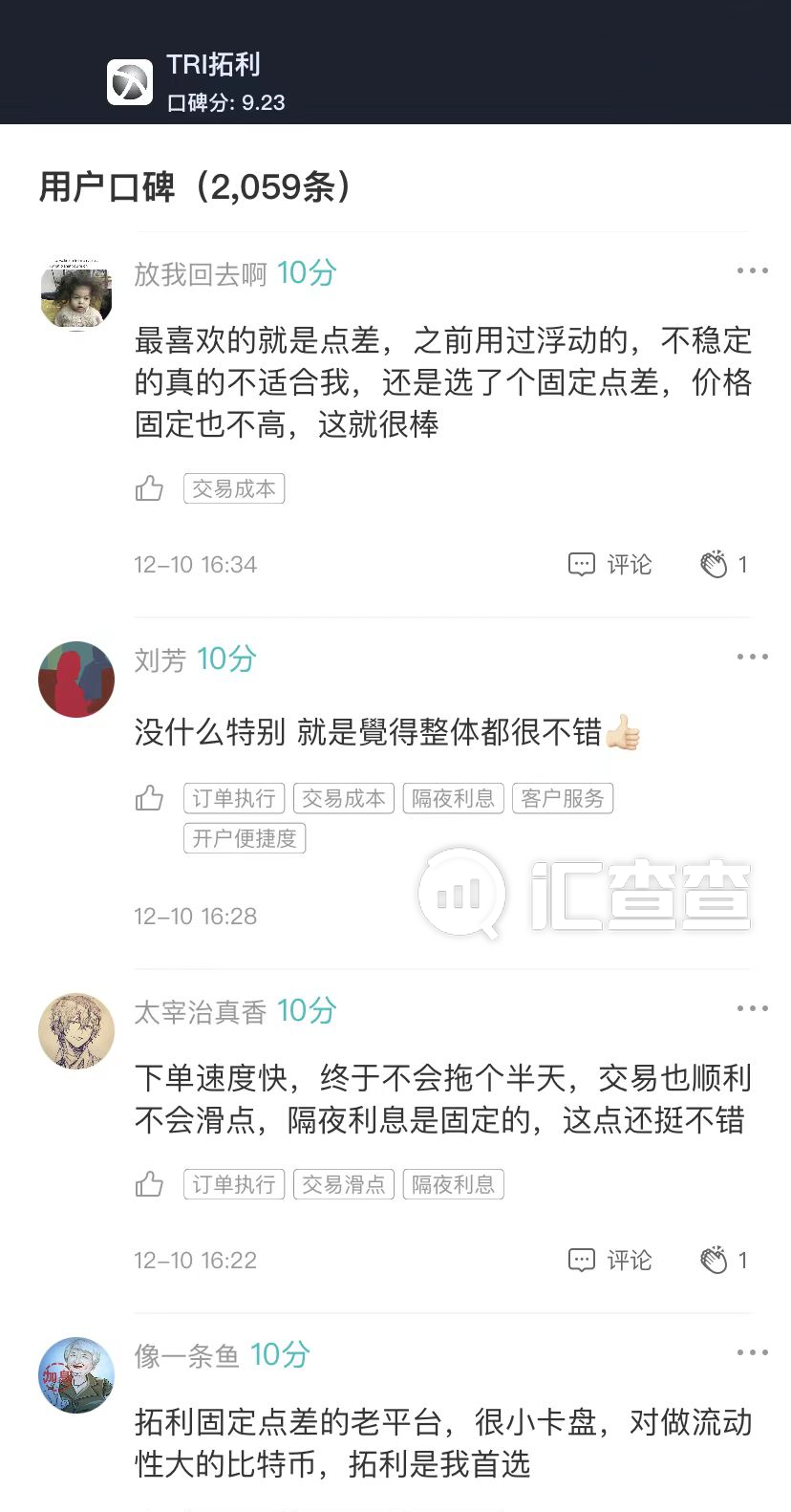Viewport: 791px width, 1512px height.
Task: Open overflow menu on 像一条鱼's review
Action: [753, 1352]
